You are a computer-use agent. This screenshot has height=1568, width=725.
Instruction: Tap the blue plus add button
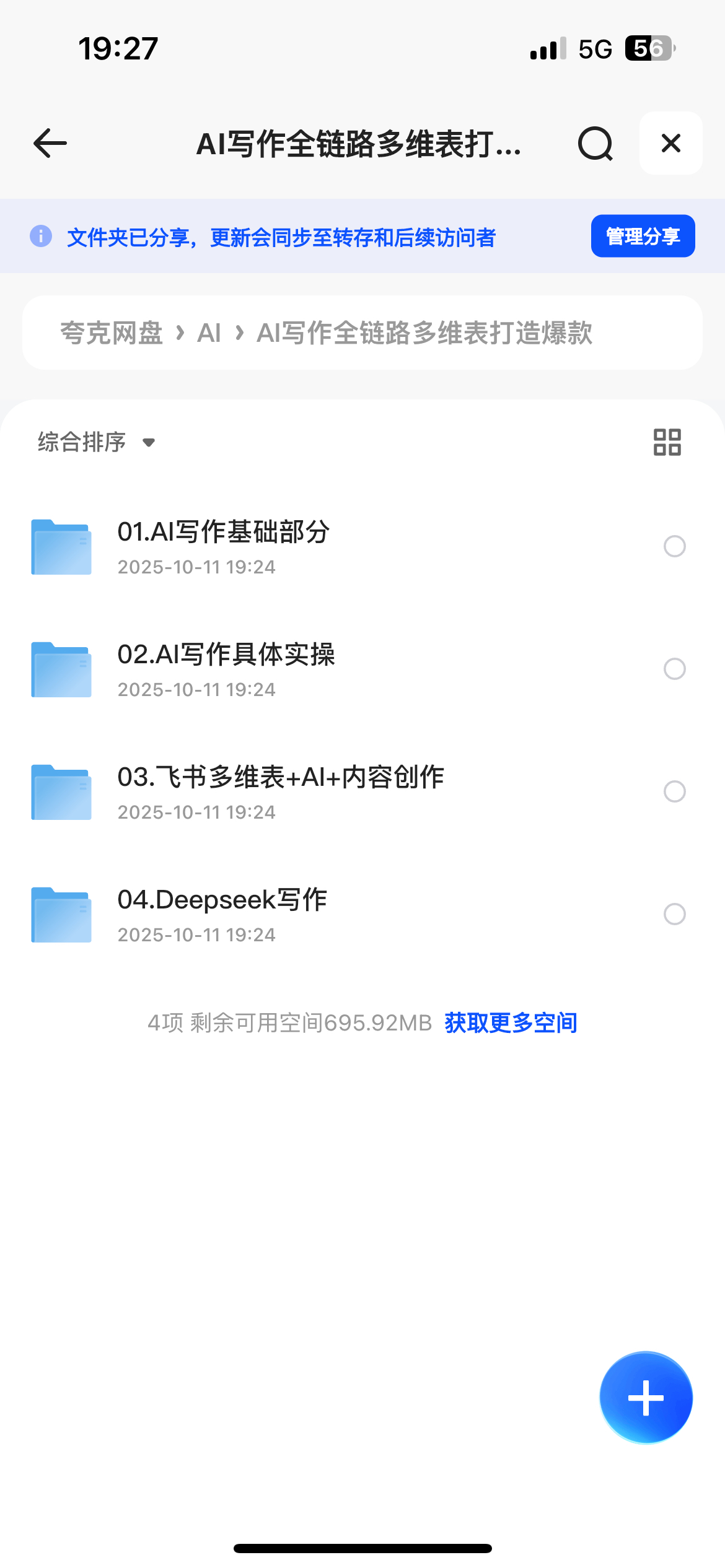646,1398
